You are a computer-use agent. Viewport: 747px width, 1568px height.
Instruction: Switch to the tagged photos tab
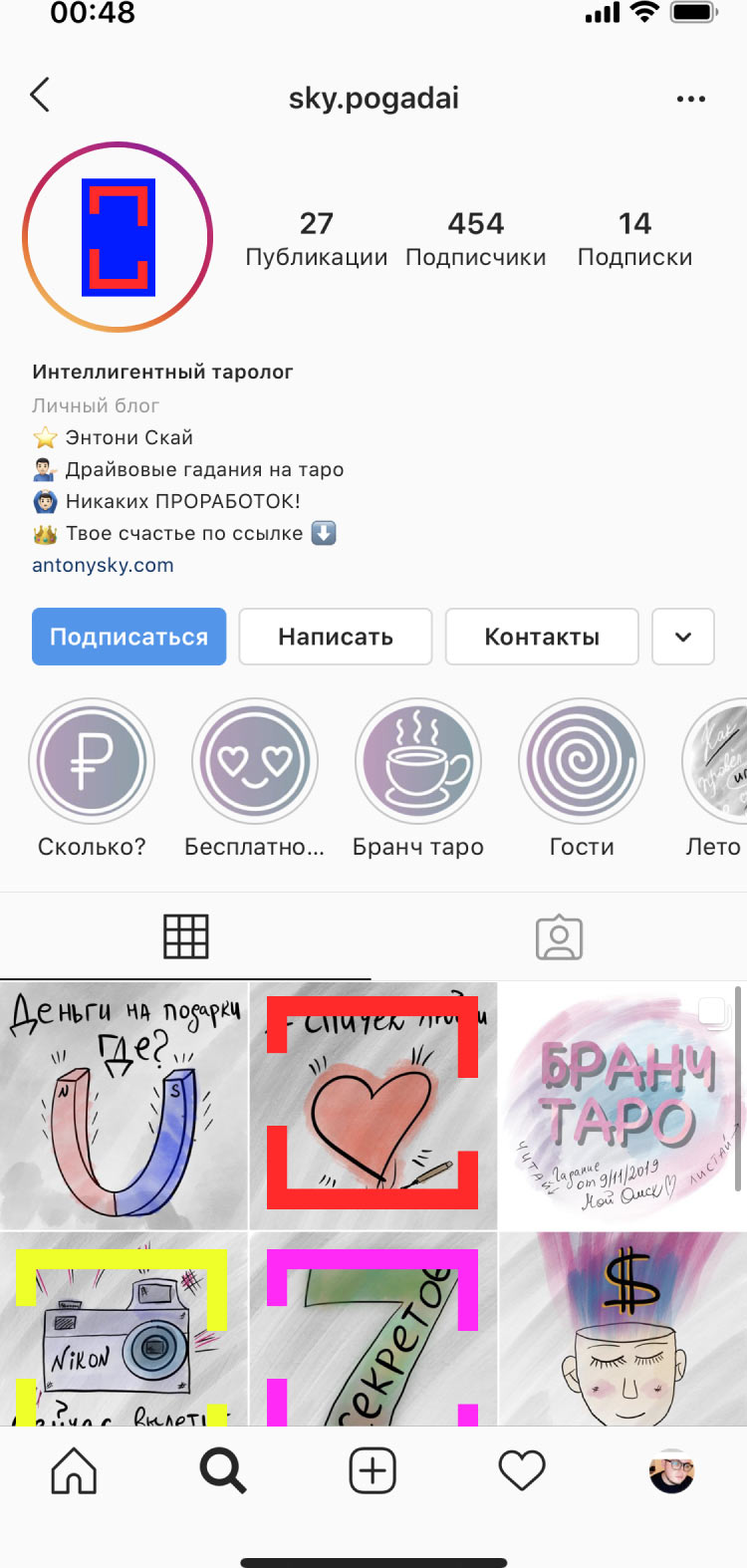click(559, 937)
